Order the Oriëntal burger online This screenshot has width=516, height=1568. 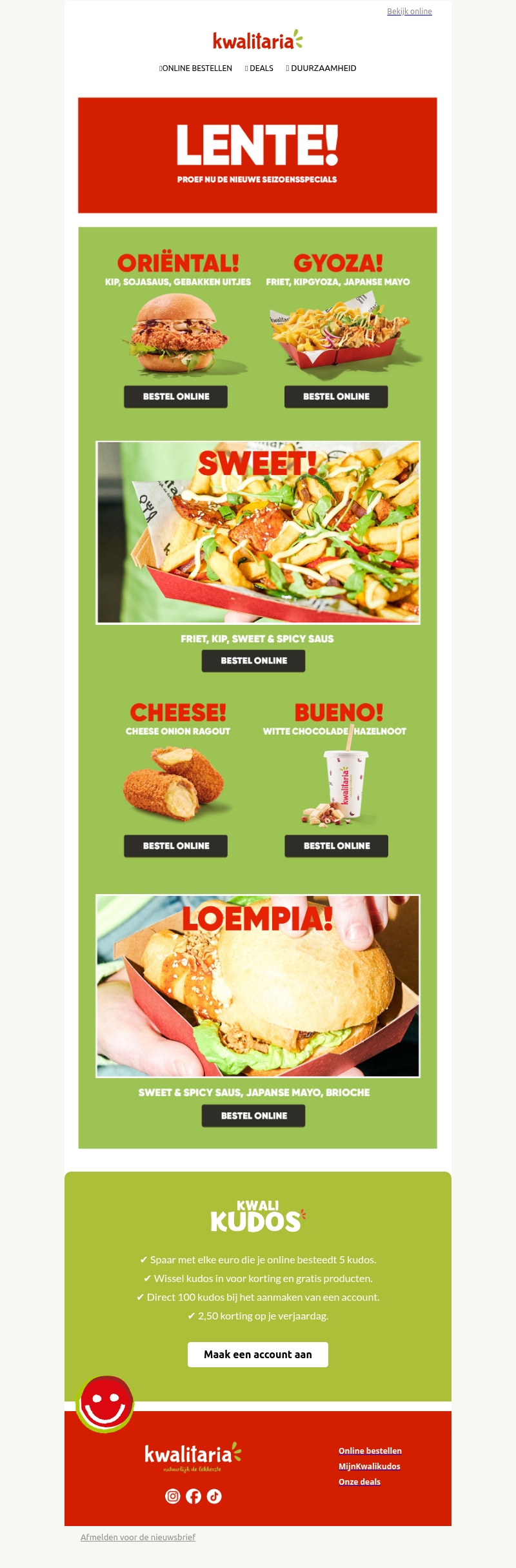[175, 396]
